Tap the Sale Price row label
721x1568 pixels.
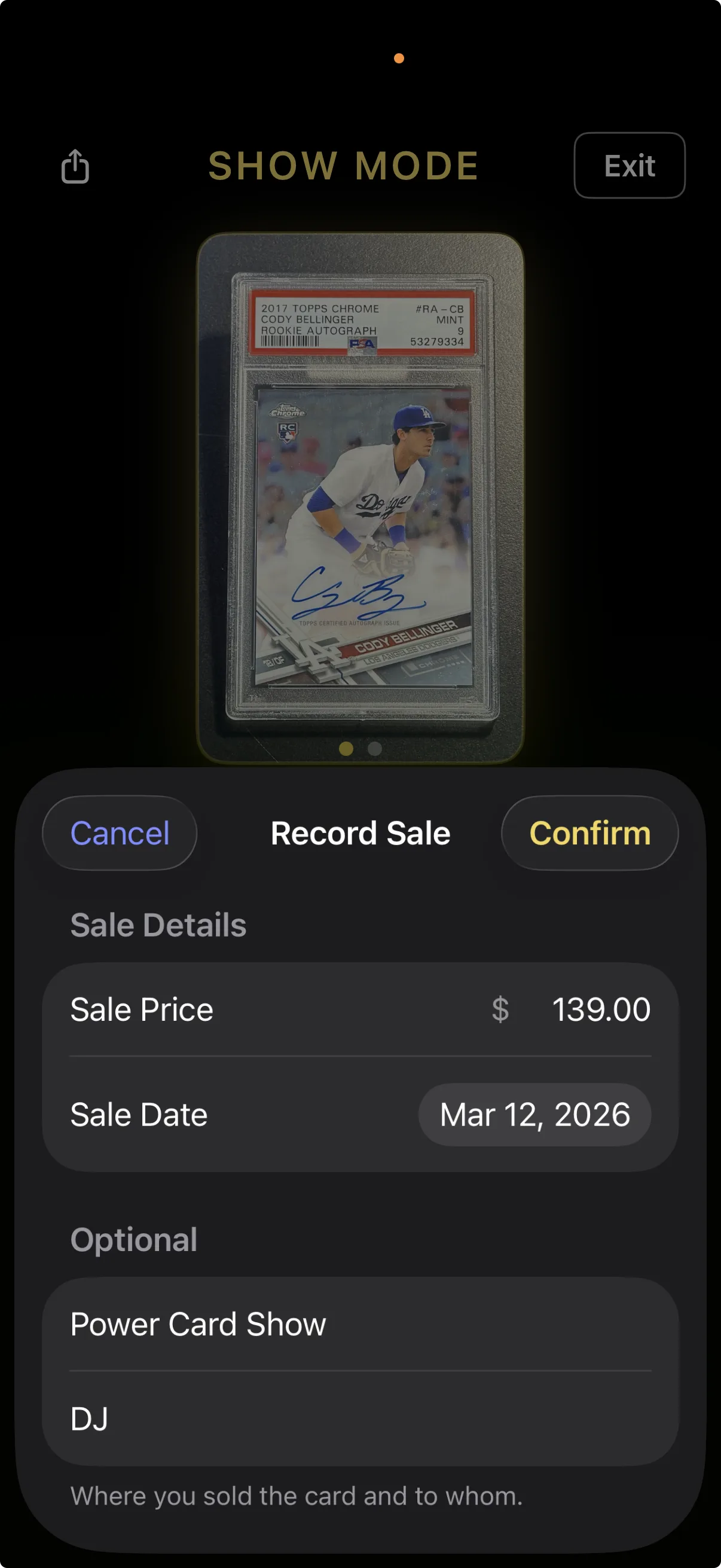[140, 1009]
